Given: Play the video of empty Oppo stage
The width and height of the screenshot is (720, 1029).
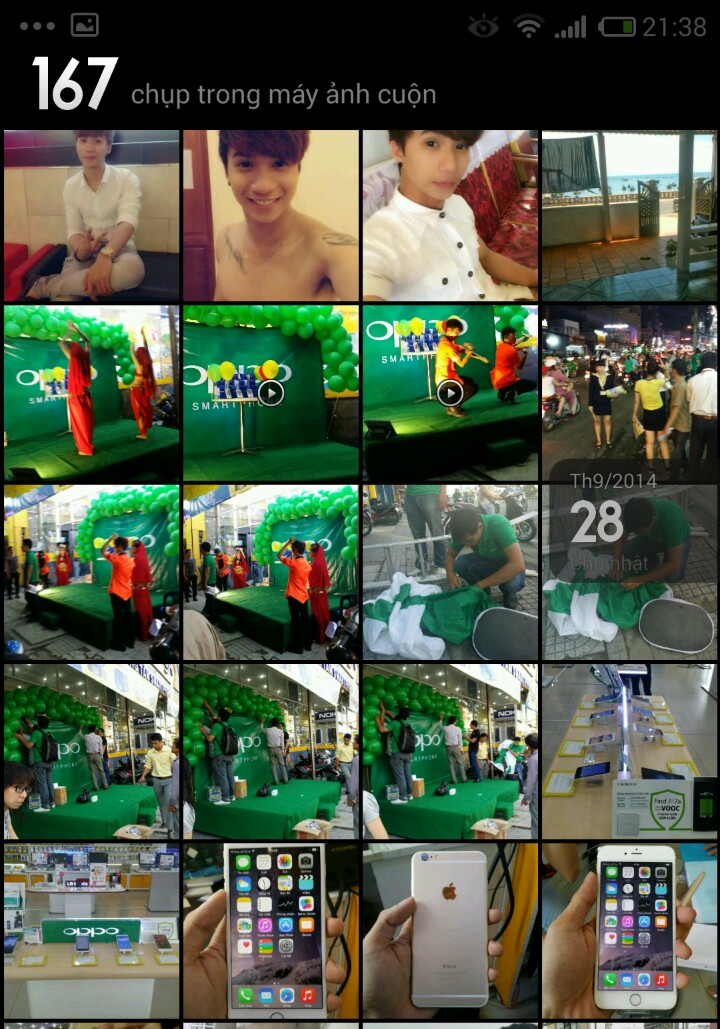Looking at the screenshot, I should click(270, 393).
